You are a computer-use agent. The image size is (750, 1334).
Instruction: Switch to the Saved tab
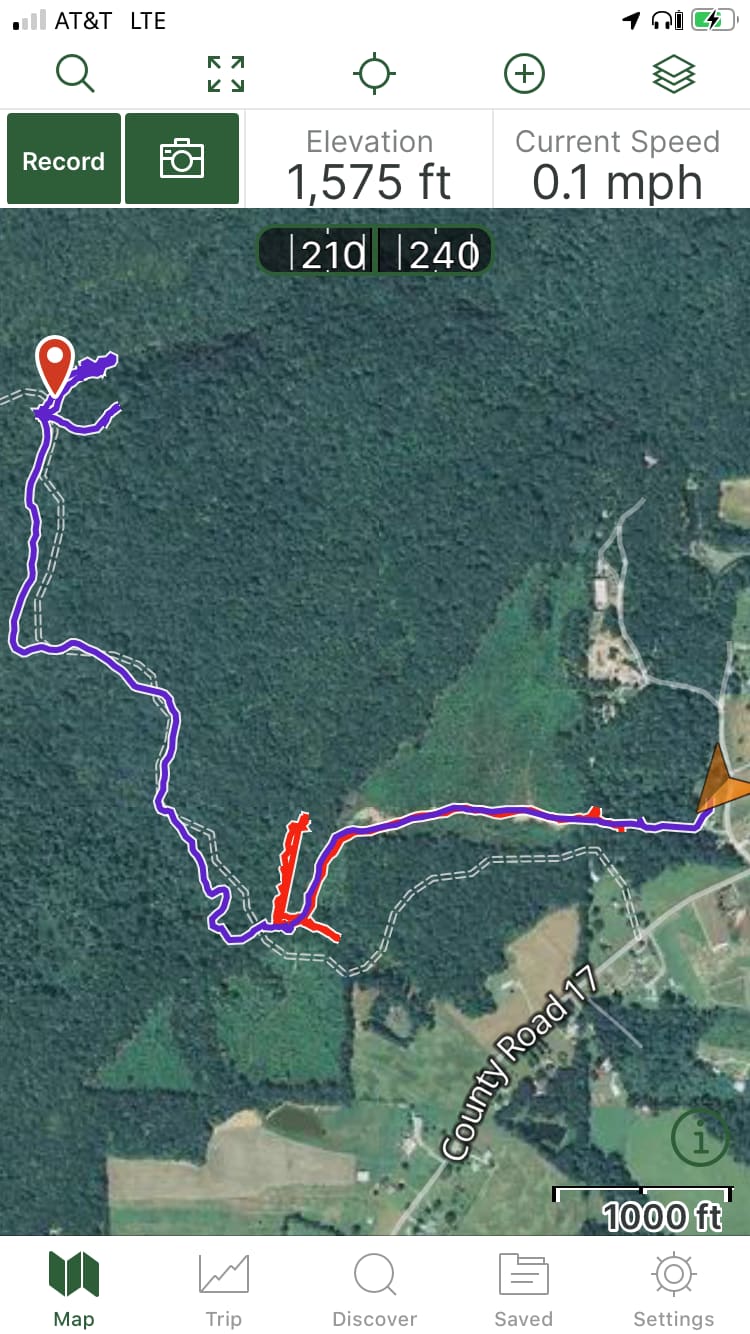(523, 1290)
